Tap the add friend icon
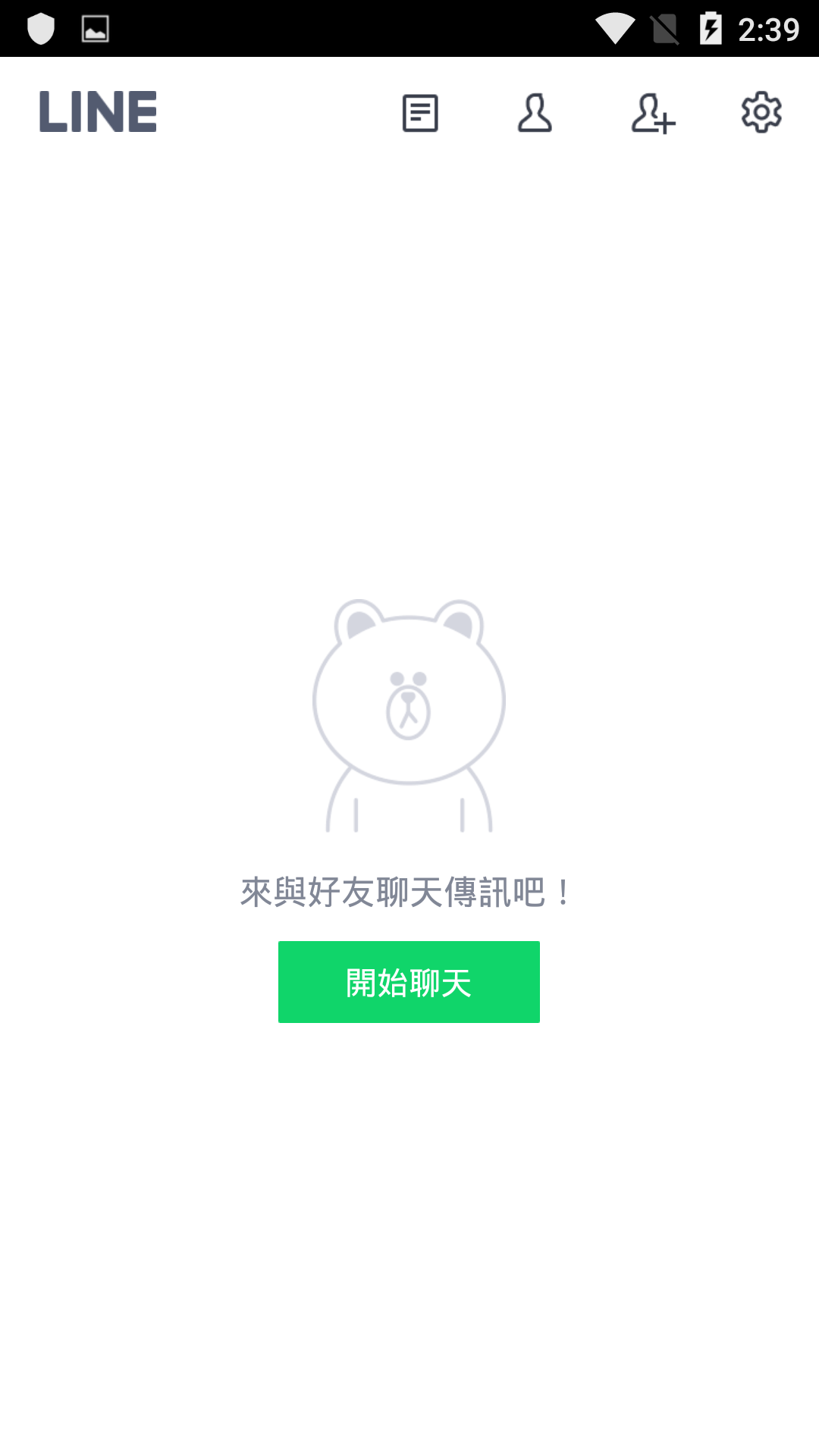This screenshot has width=819, height=1456. pos(652,114)
